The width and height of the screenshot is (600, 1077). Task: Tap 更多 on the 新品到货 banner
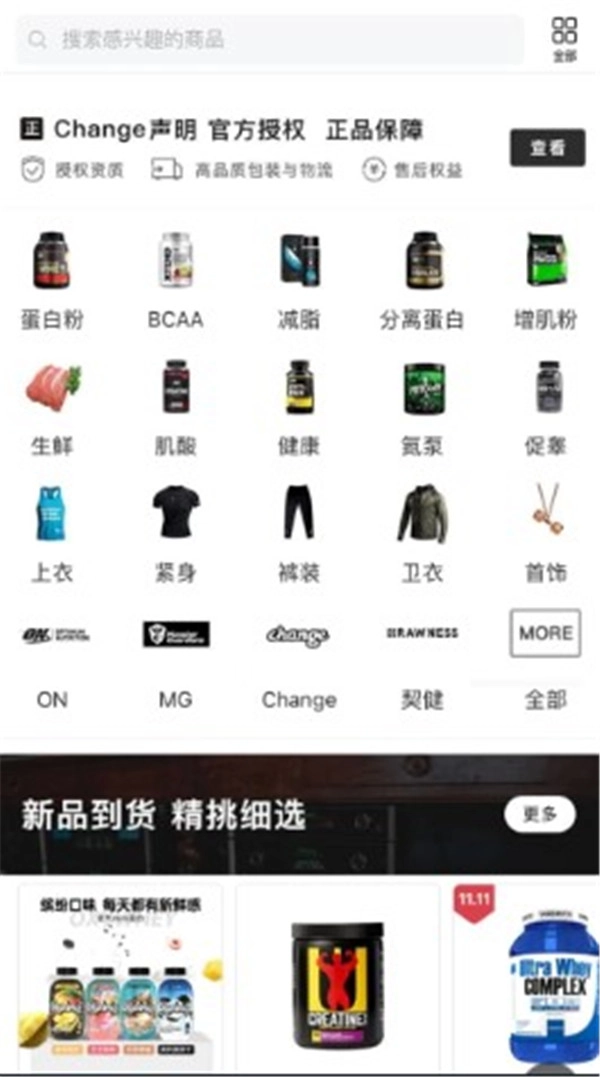pyautogui.click(x=540, y=814)
